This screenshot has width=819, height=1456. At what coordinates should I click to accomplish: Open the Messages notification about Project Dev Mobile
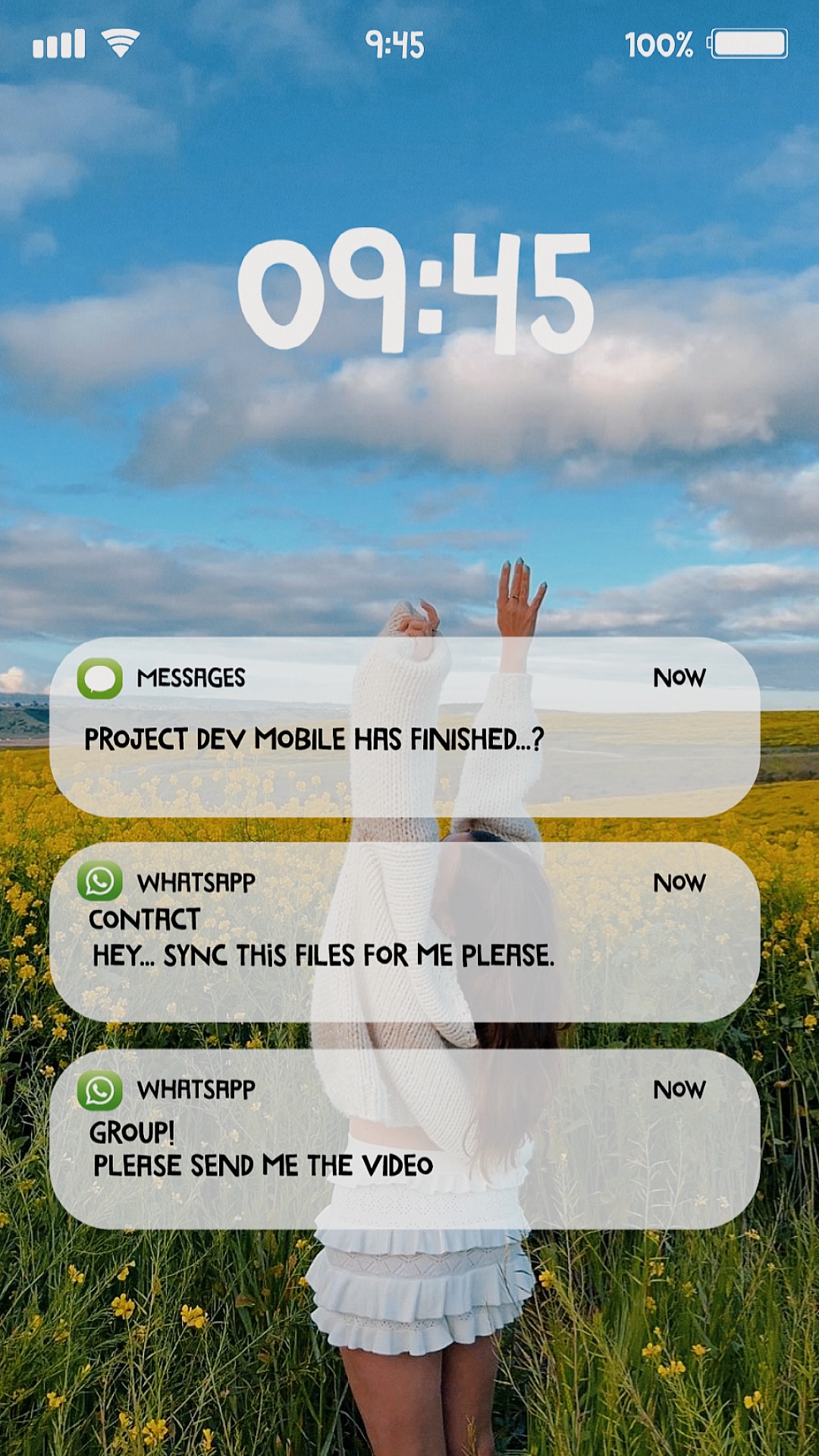[x=404, y=727]
